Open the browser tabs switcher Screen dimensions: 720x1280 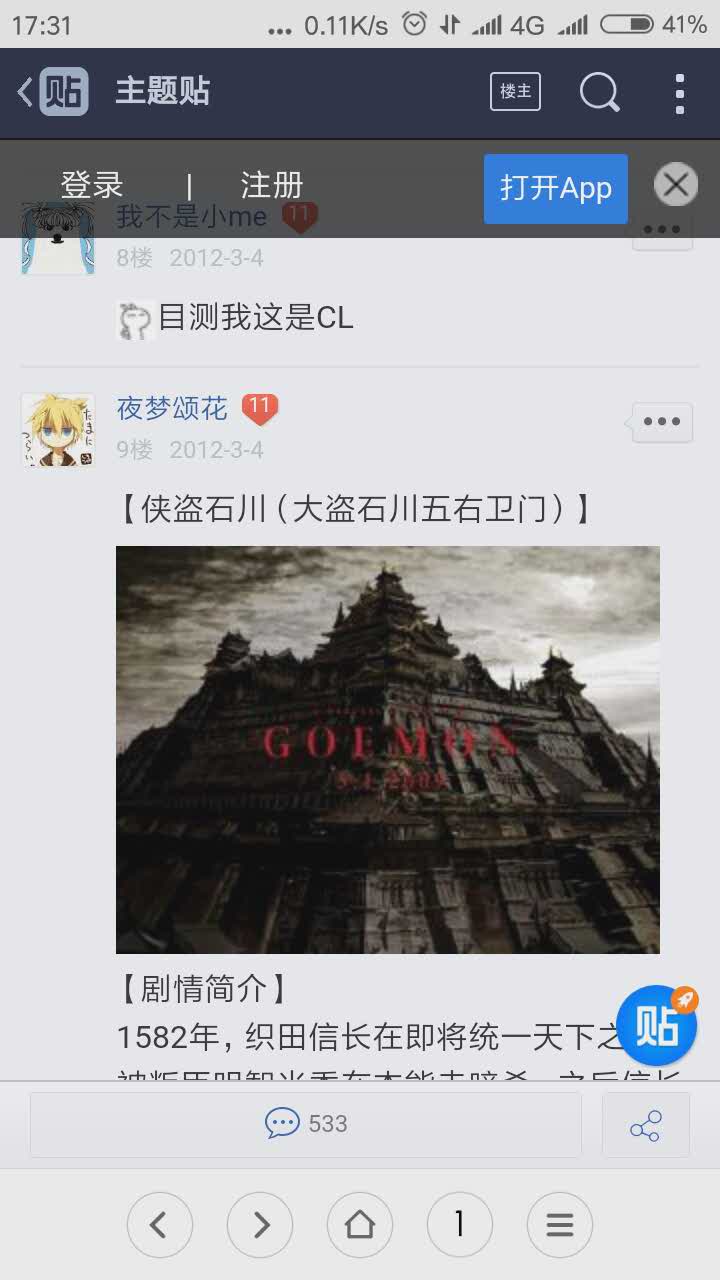pos(459,1224)
